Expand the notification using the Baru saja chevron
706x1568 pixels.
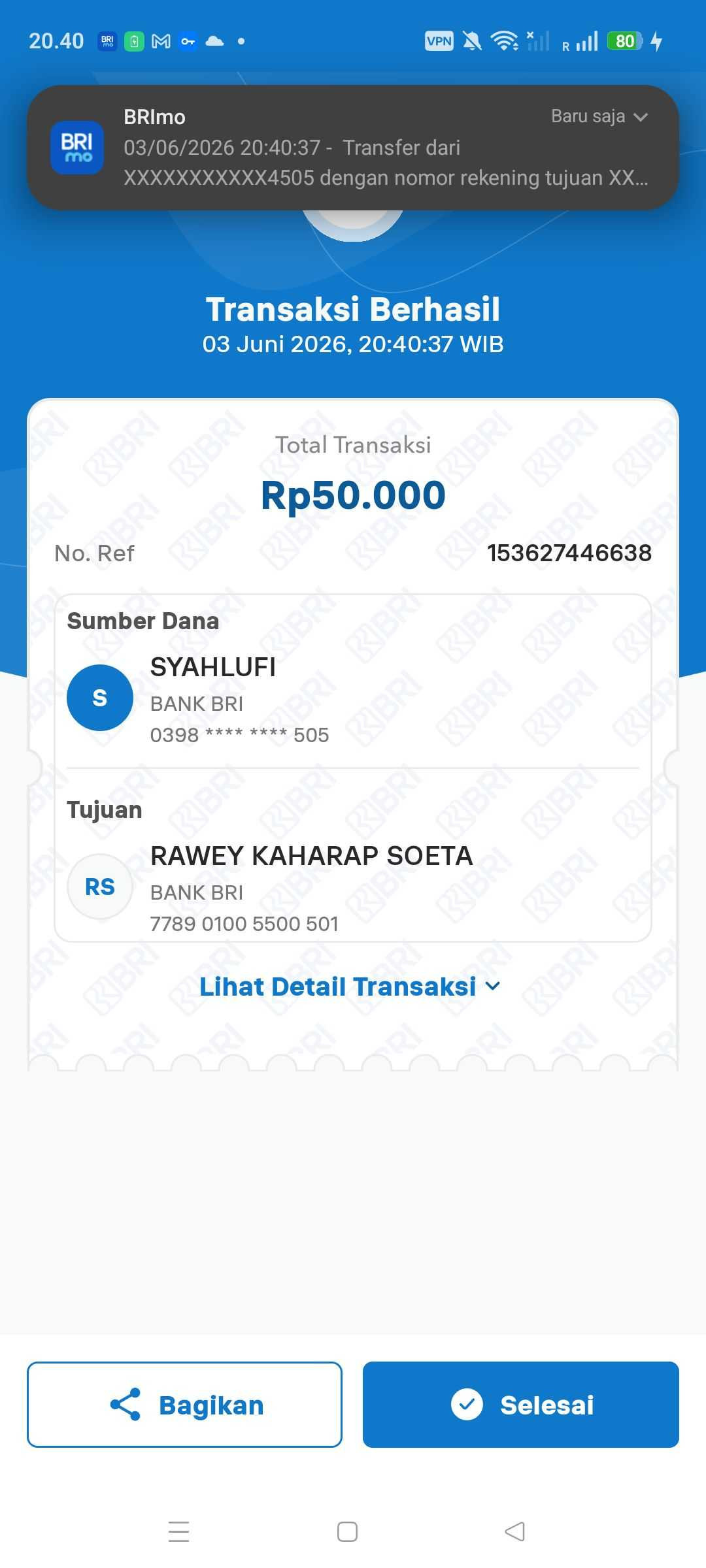(641, 117)
